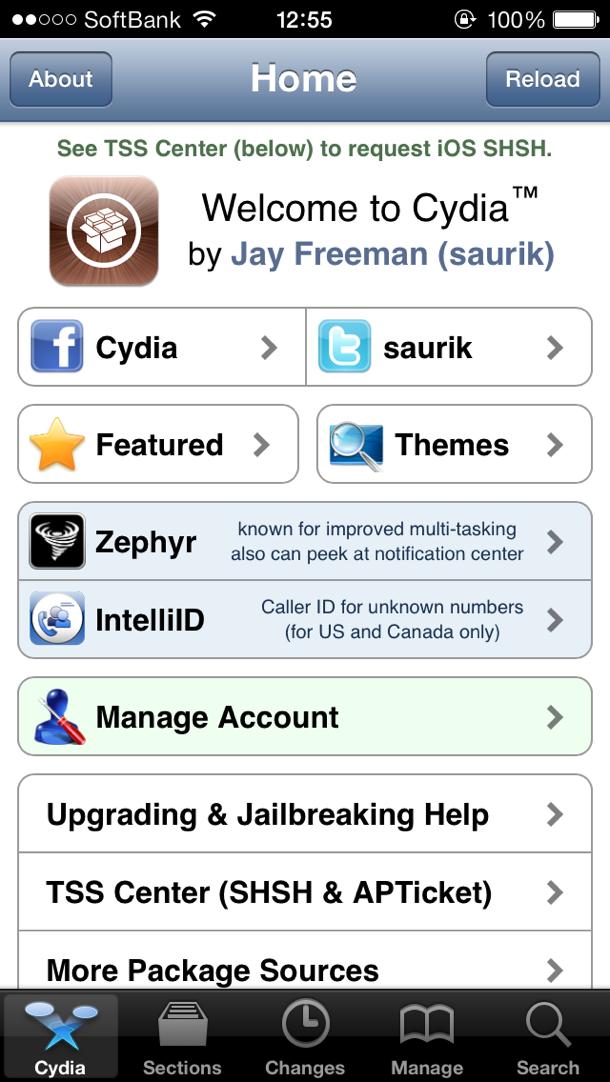Open the About page
The image size is (610, 1082).
point(61,79)
